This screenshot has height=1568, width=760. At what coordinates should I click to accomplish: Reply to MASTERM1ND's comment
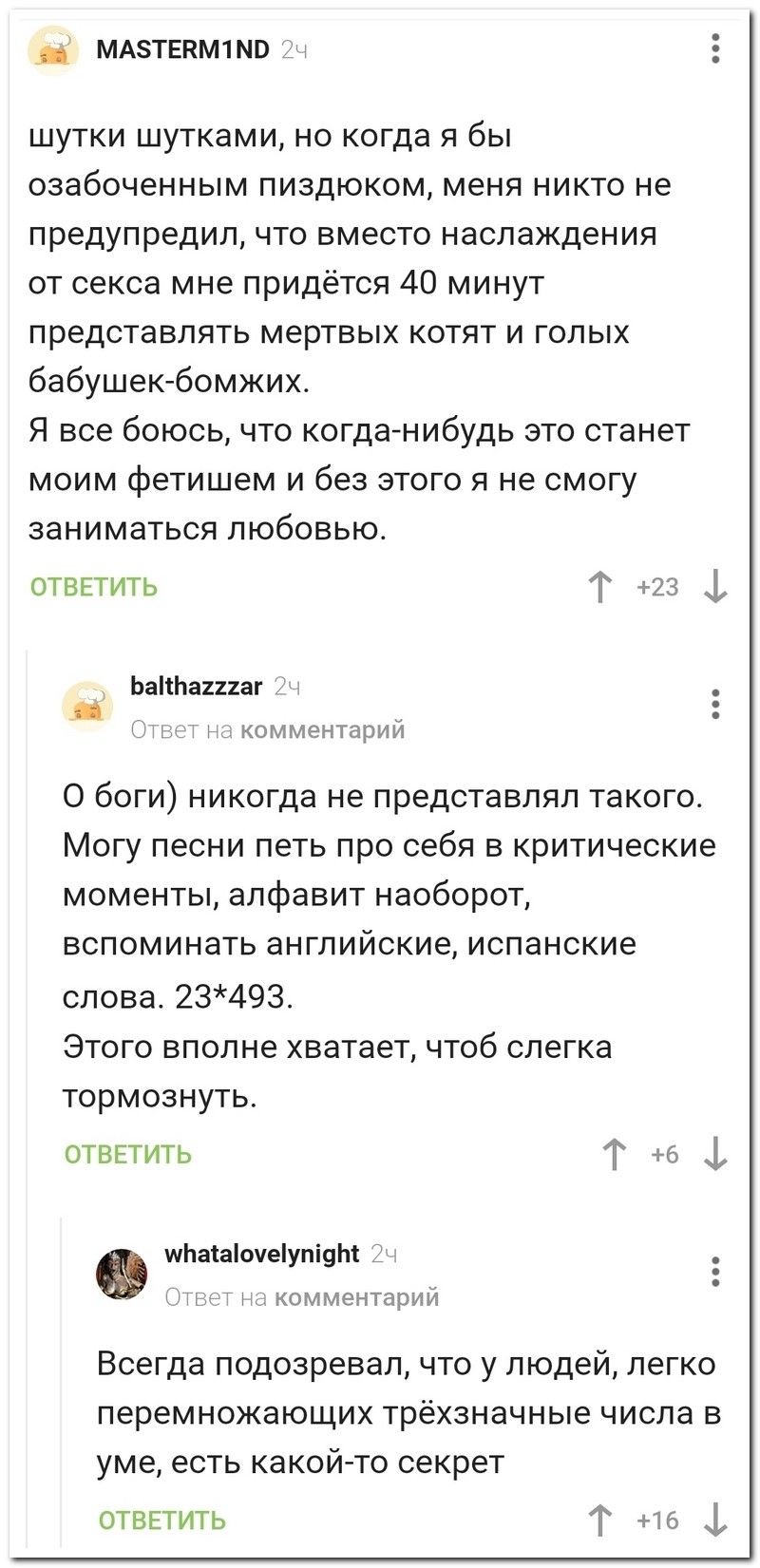click(x=93, y=587)
